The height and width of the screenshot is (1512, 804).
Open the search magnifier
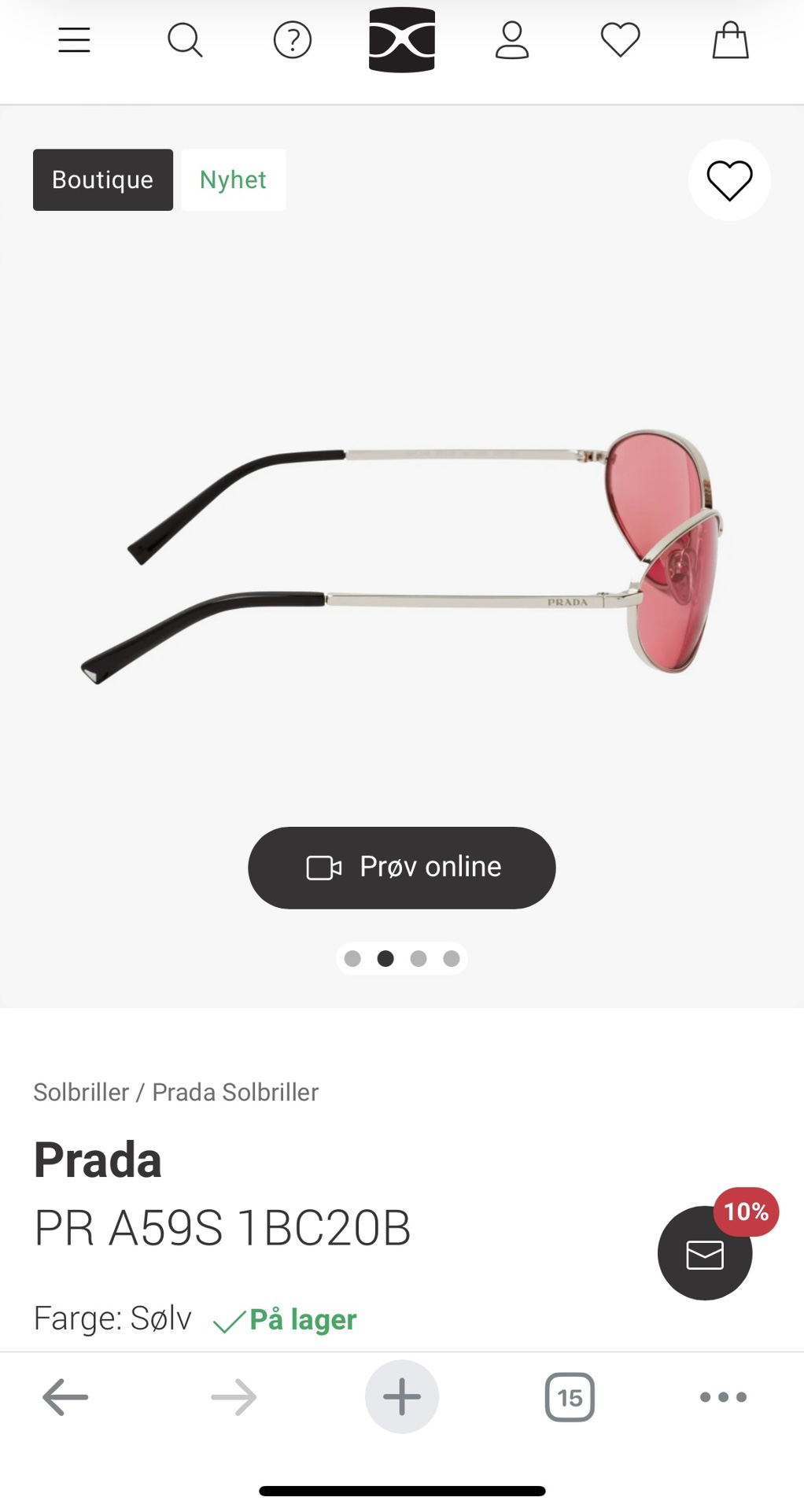[x=185, y=40]
